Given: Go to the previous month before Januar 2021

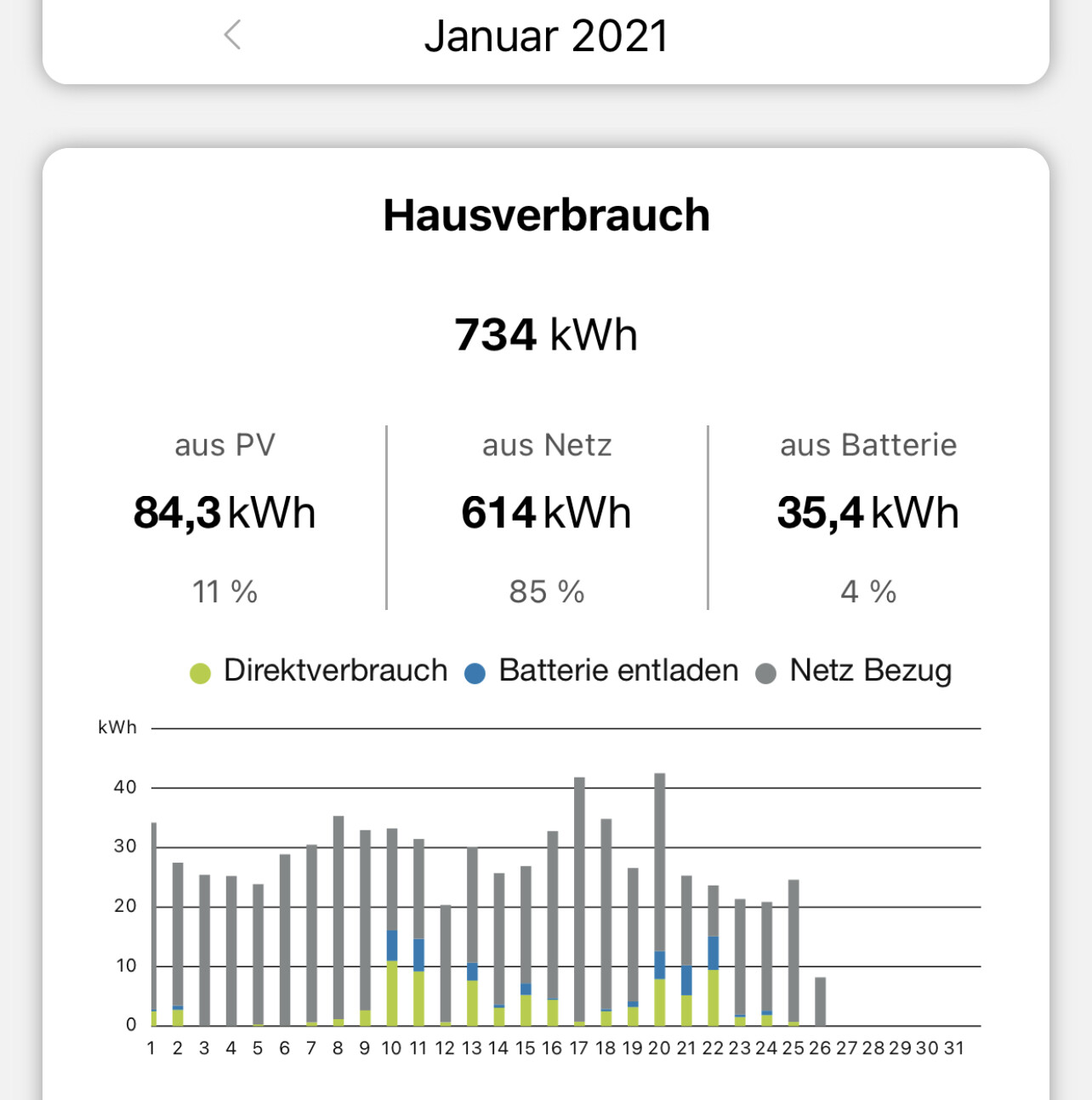Looking at the screenshot, I should click(232, 36).
